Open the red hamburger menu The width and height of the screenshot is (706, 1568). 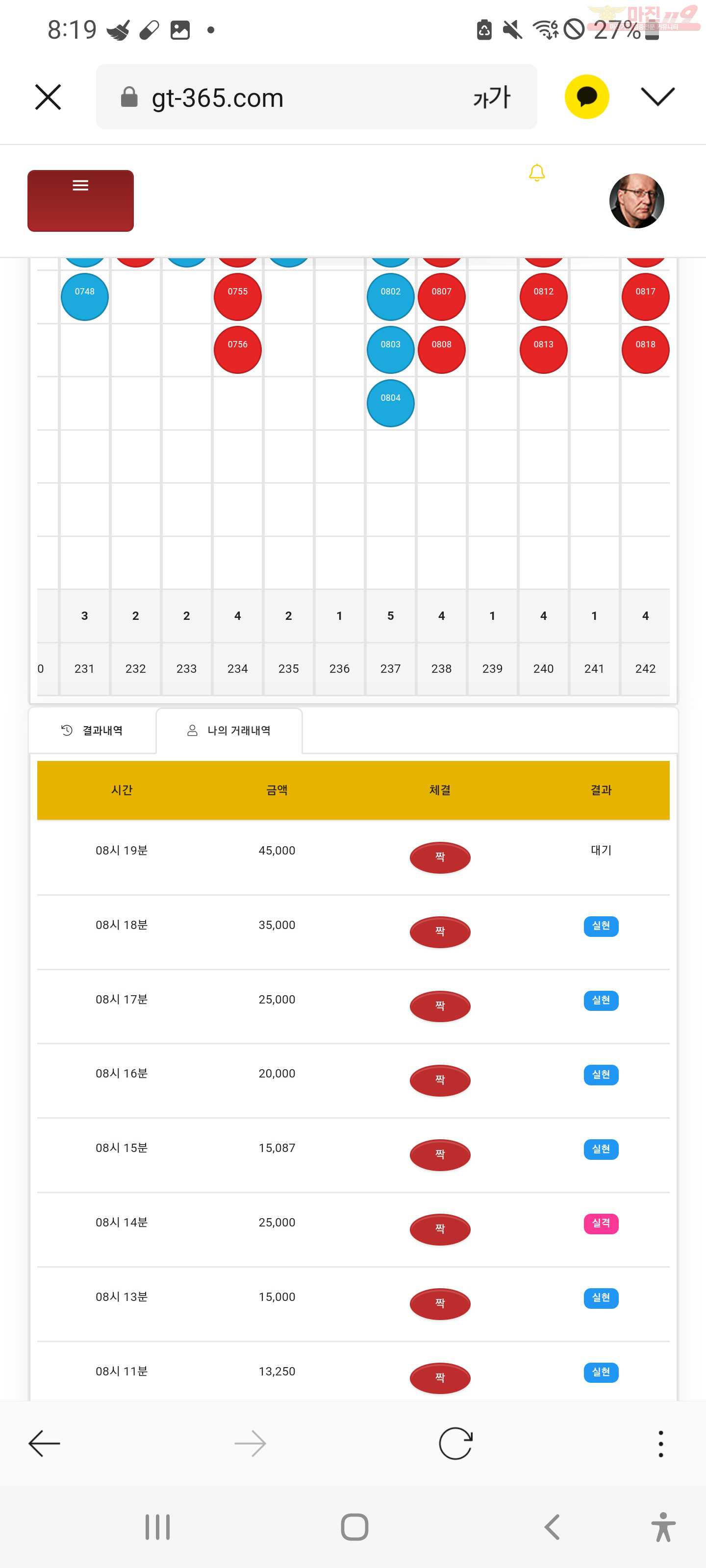80,200
